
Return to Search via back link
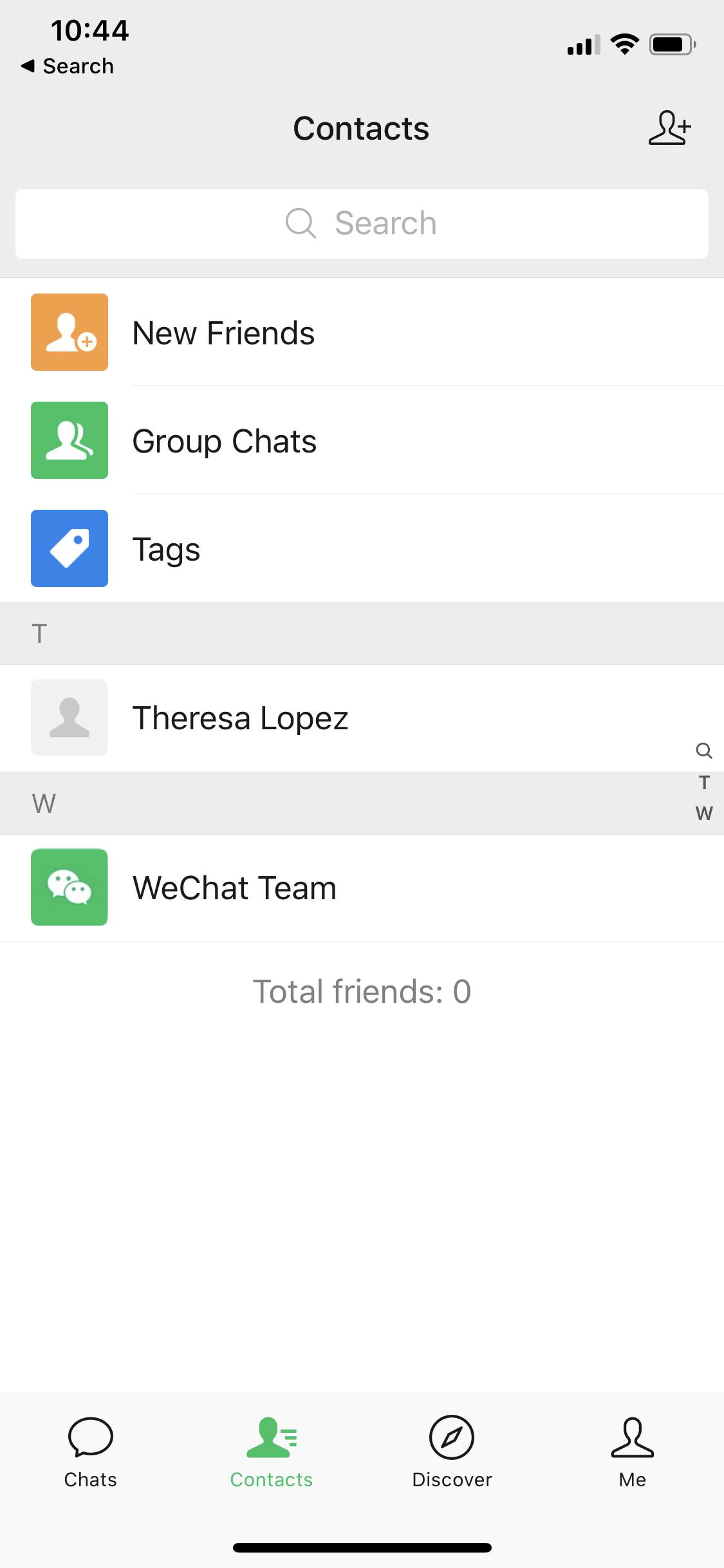click(68, 66)
